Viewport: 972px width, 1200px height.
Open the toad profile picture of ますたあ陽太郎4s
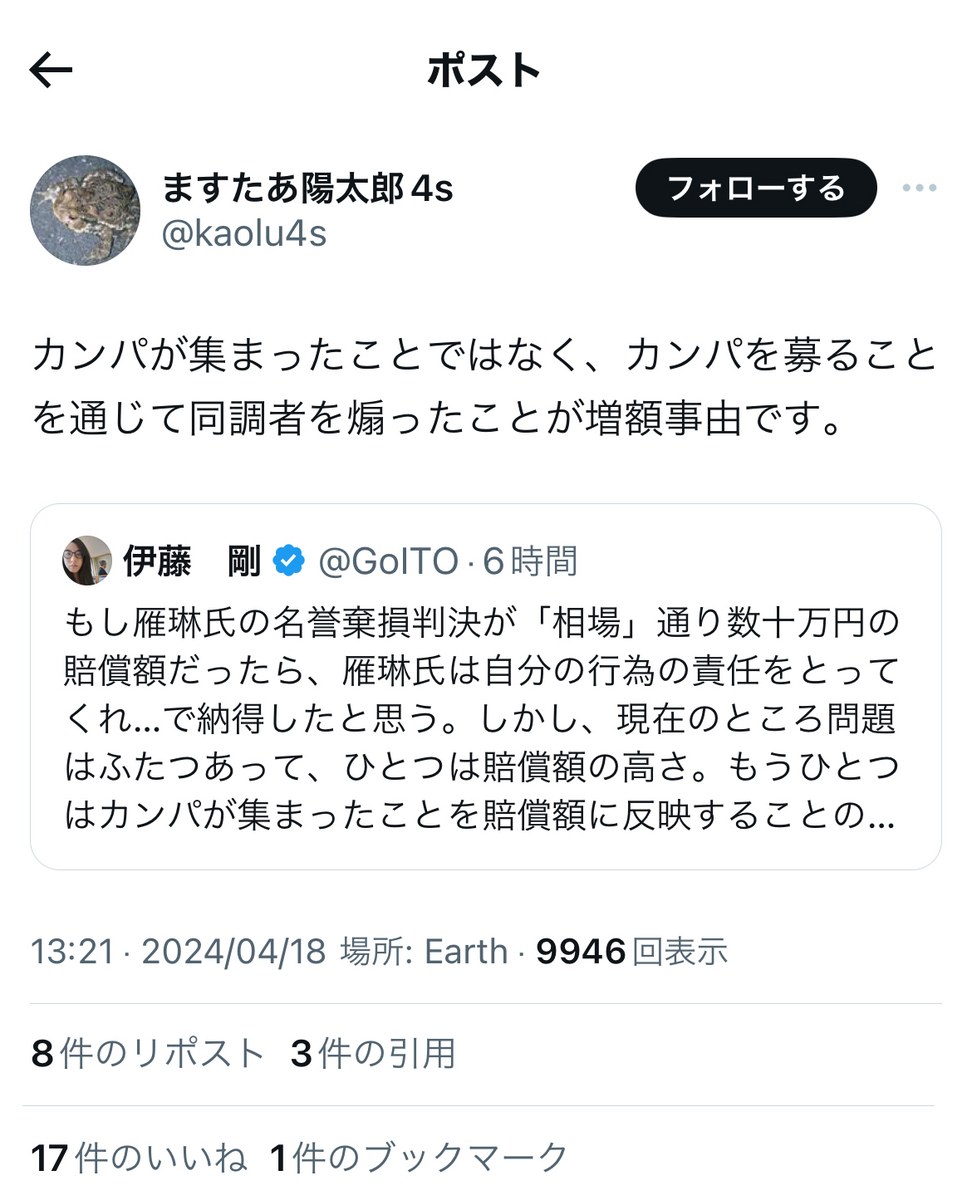click(85, 210)
